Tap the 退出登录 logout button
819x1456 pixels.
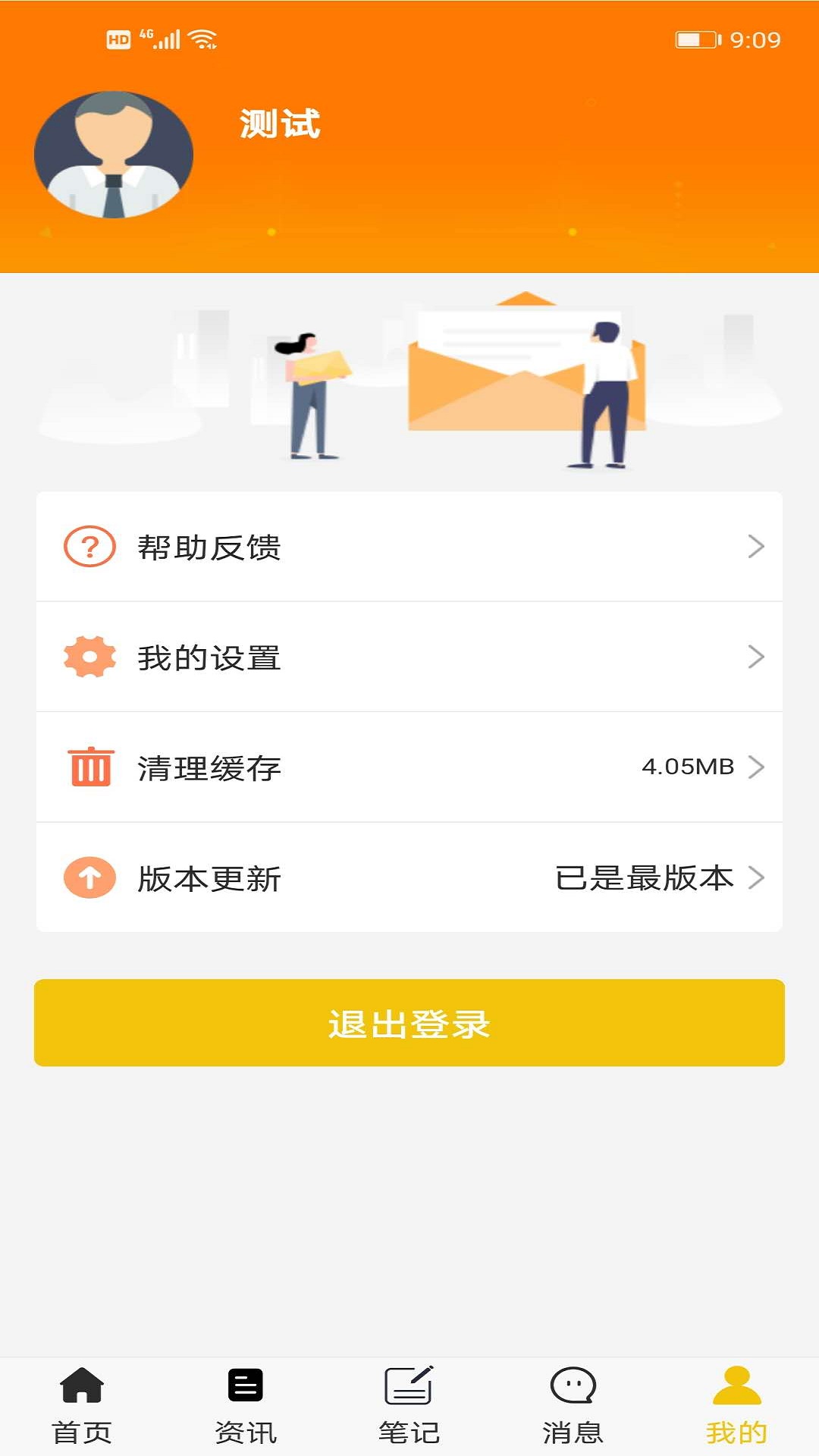(409, 1023)
